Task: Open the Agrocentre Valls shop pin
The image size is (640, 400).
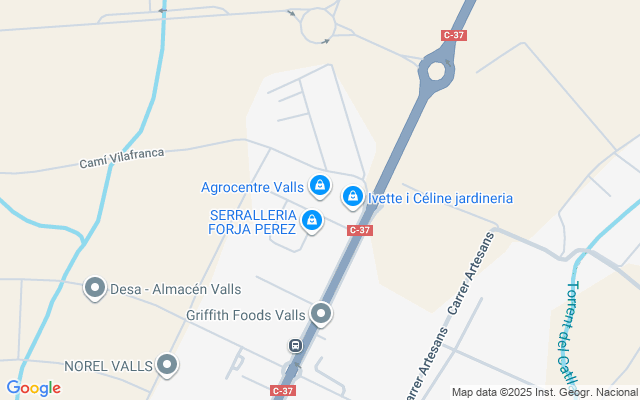Action: [319, 185]
